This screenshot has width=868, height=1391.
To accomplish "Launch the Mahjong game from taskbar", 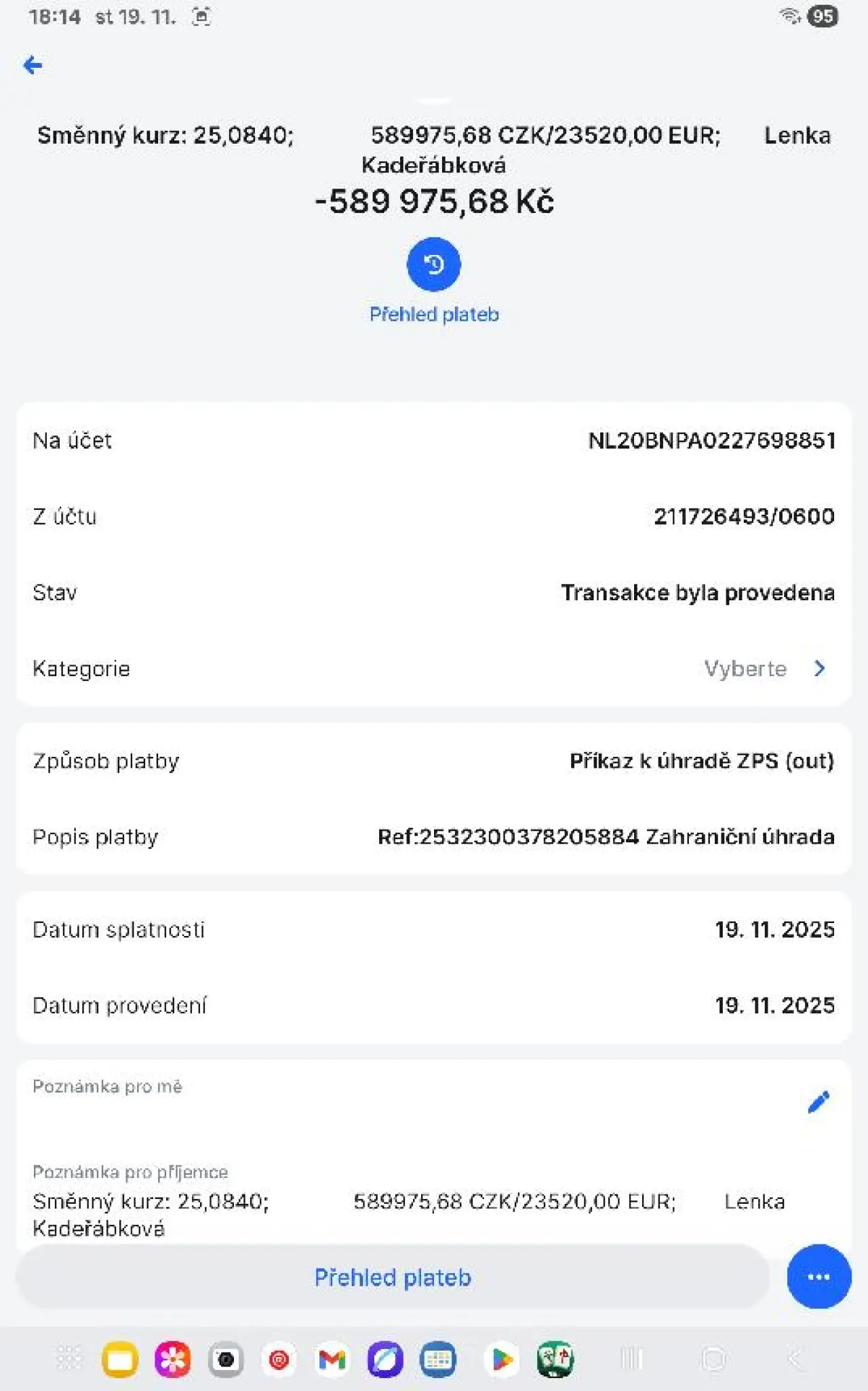I will pyautogui.click(x=555, y=1359).
